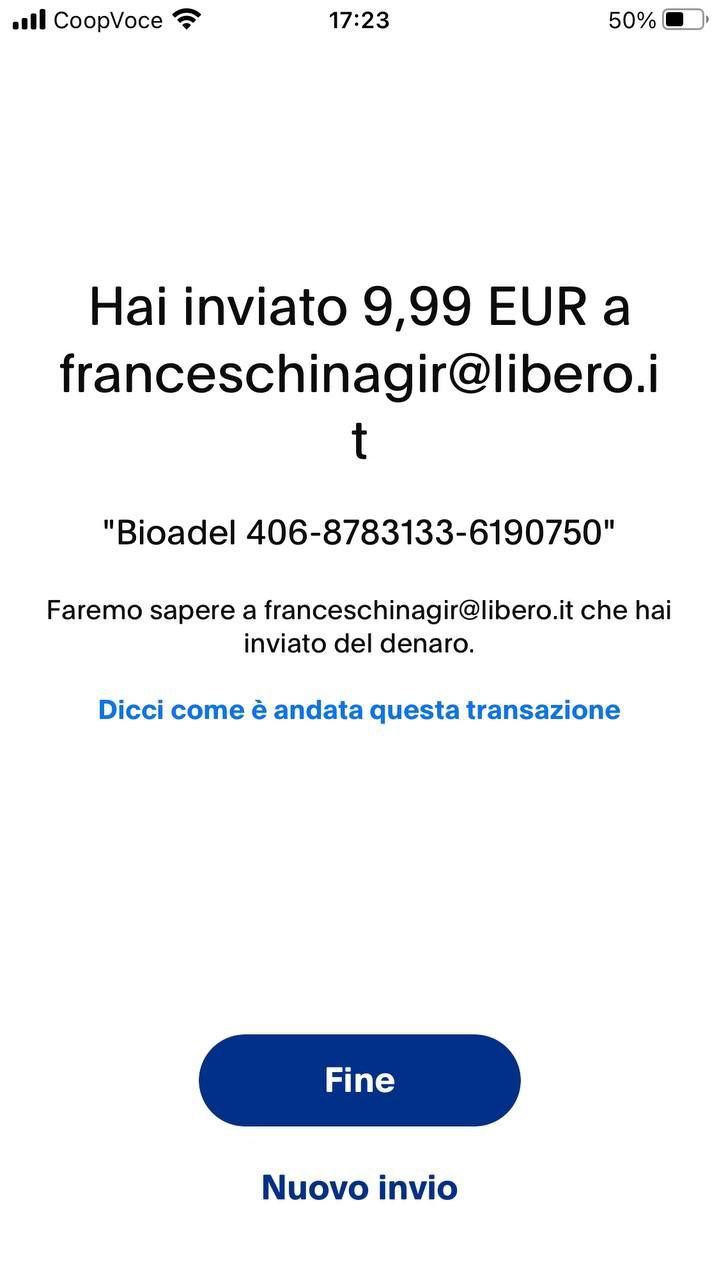This screenshot has width=719, height=1280.
Task: Open 'Dicci come è andata questa transazione' link
Action: (x=359, y=710)
